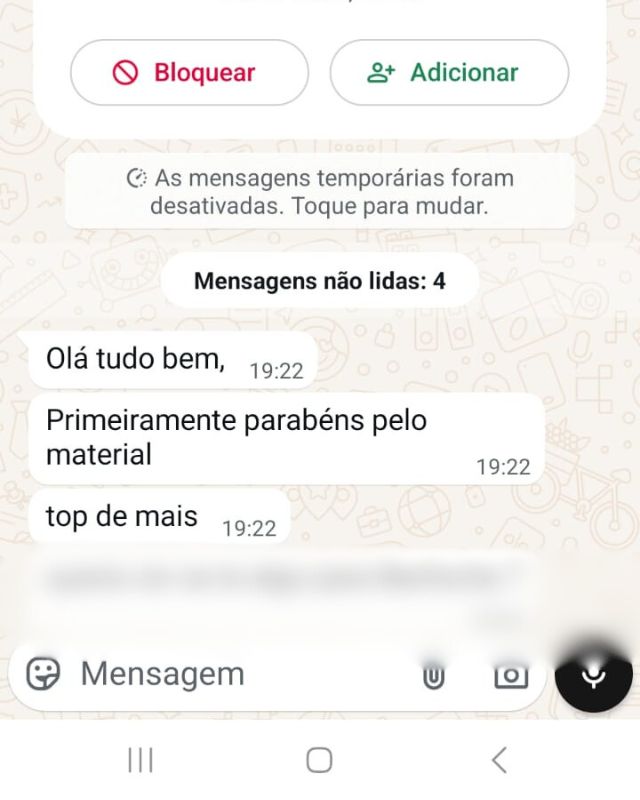Add the contact using Adicionar

(x=449, y=72)
